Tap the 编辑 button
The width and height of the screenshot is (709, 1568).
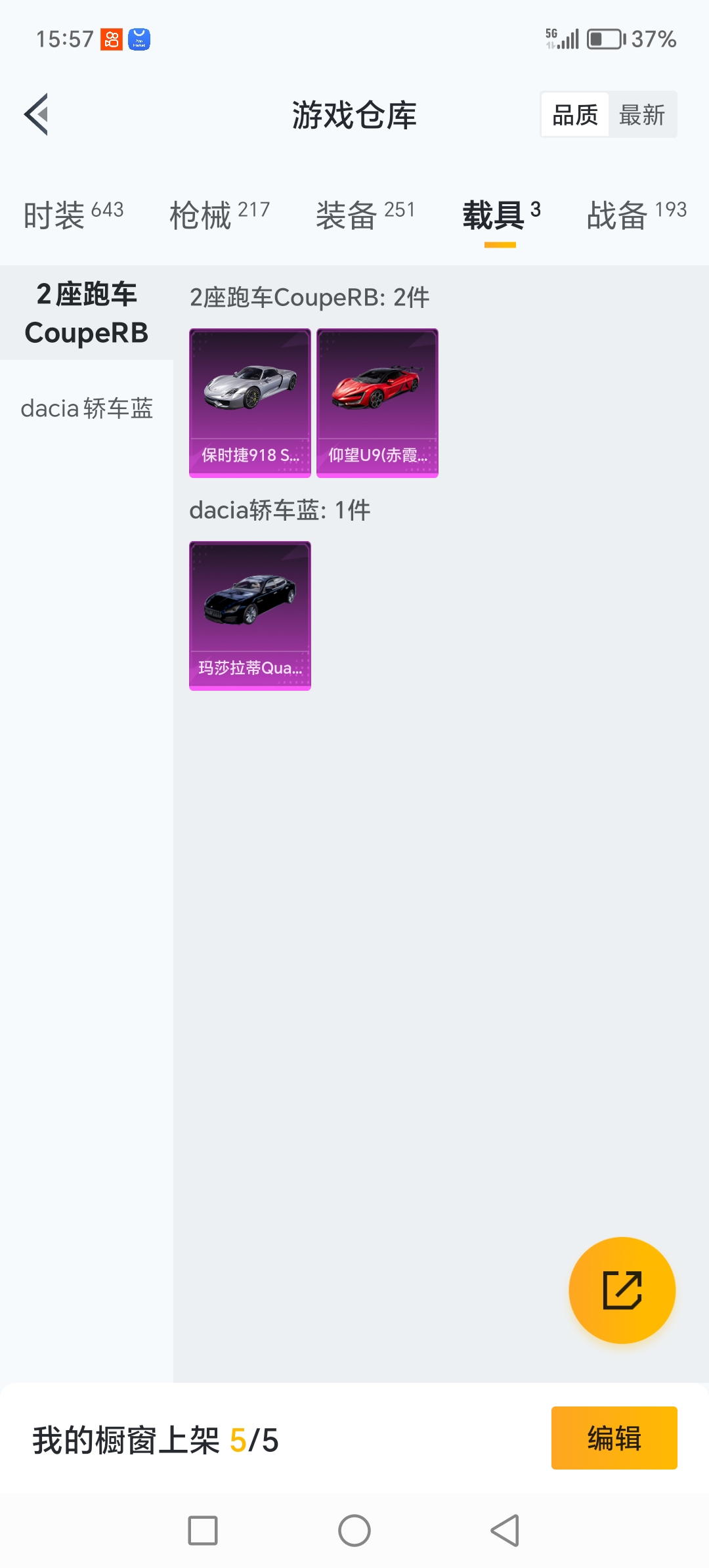(x=614, y=1438)
